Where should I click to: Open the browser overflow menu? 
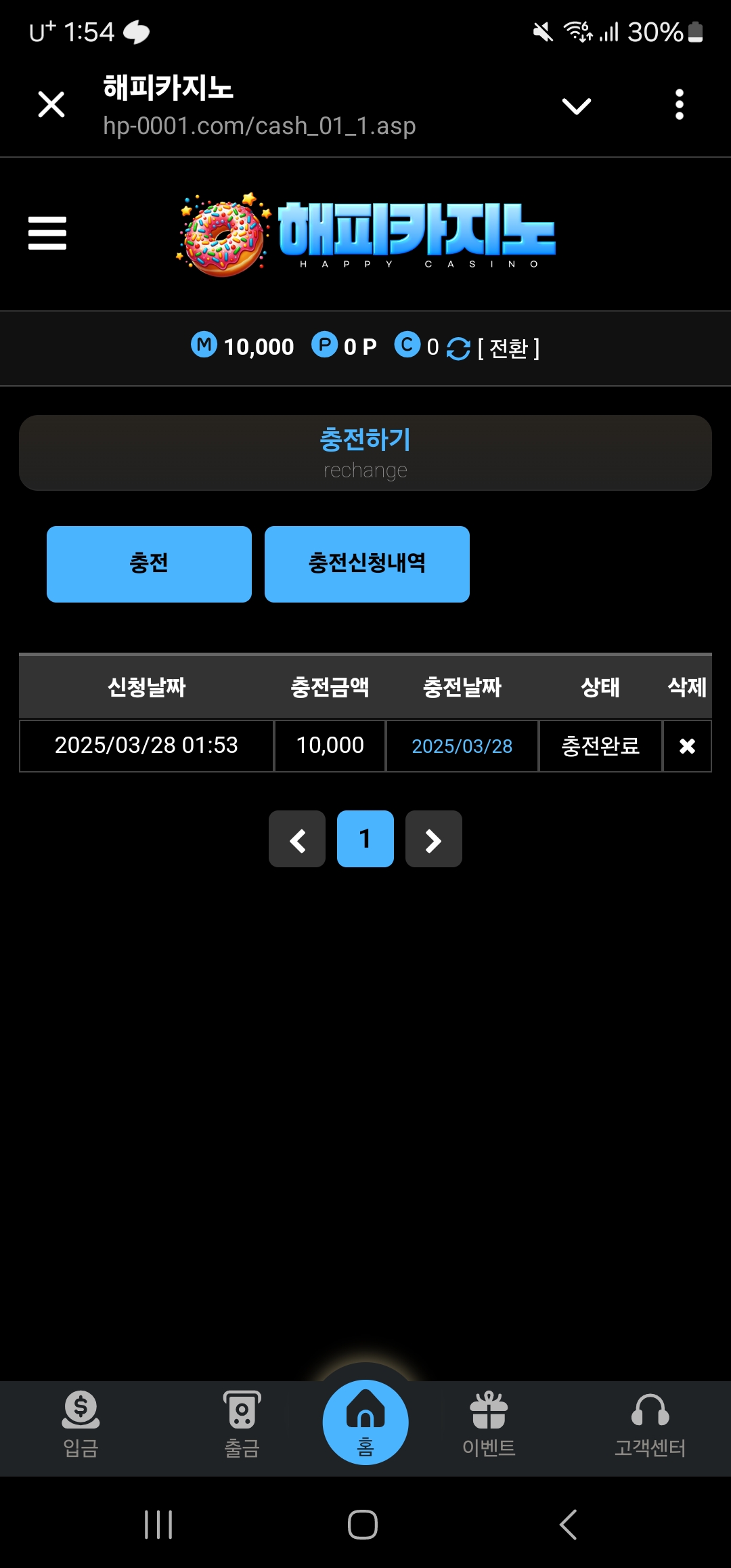click(679, 105)
